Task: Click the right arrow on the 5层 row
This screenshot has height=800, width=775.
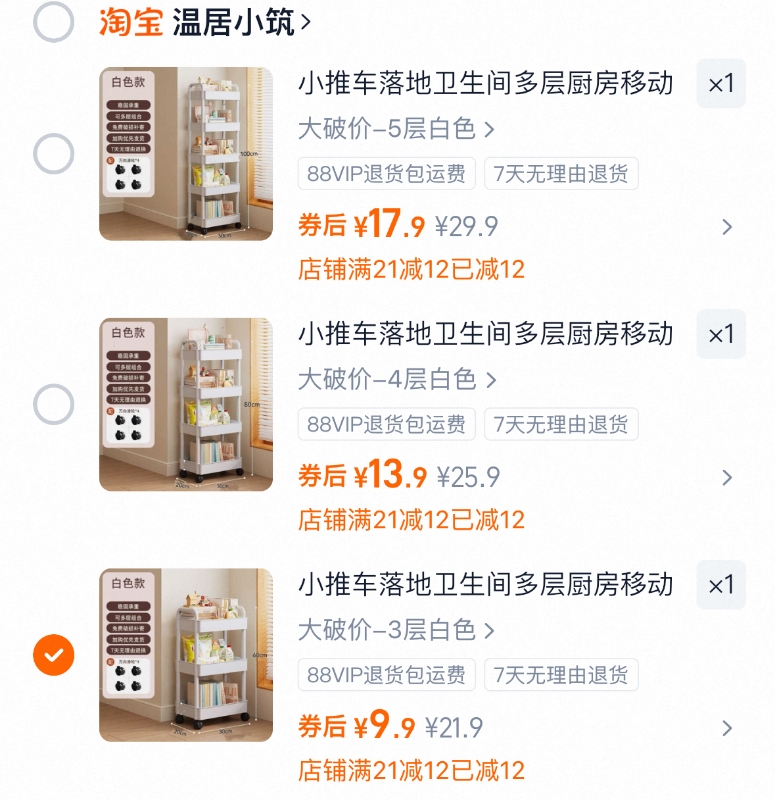Action: tap(729, 226)
